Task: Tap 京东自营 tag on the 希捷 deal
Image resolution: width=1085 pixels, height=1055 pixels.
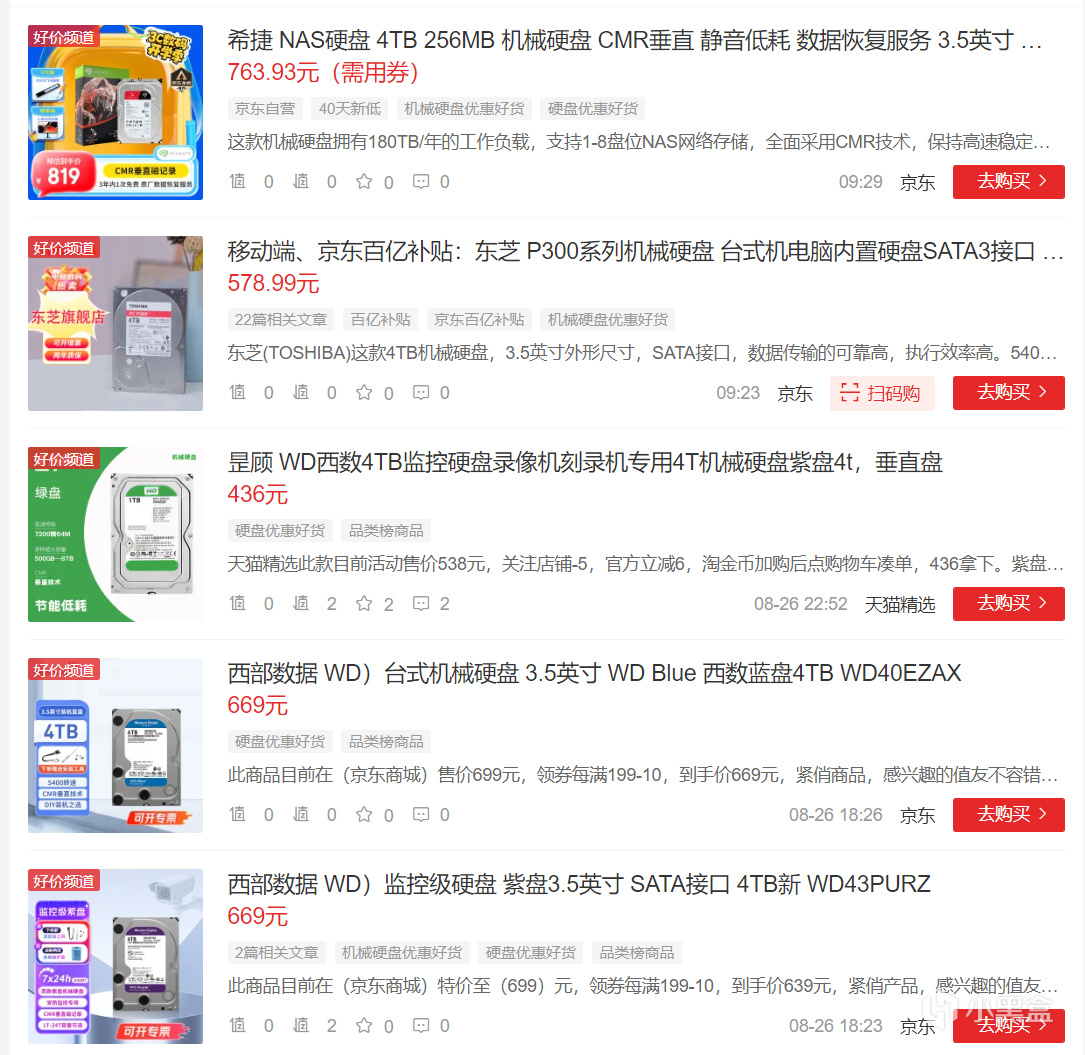Action: (265, 109)
